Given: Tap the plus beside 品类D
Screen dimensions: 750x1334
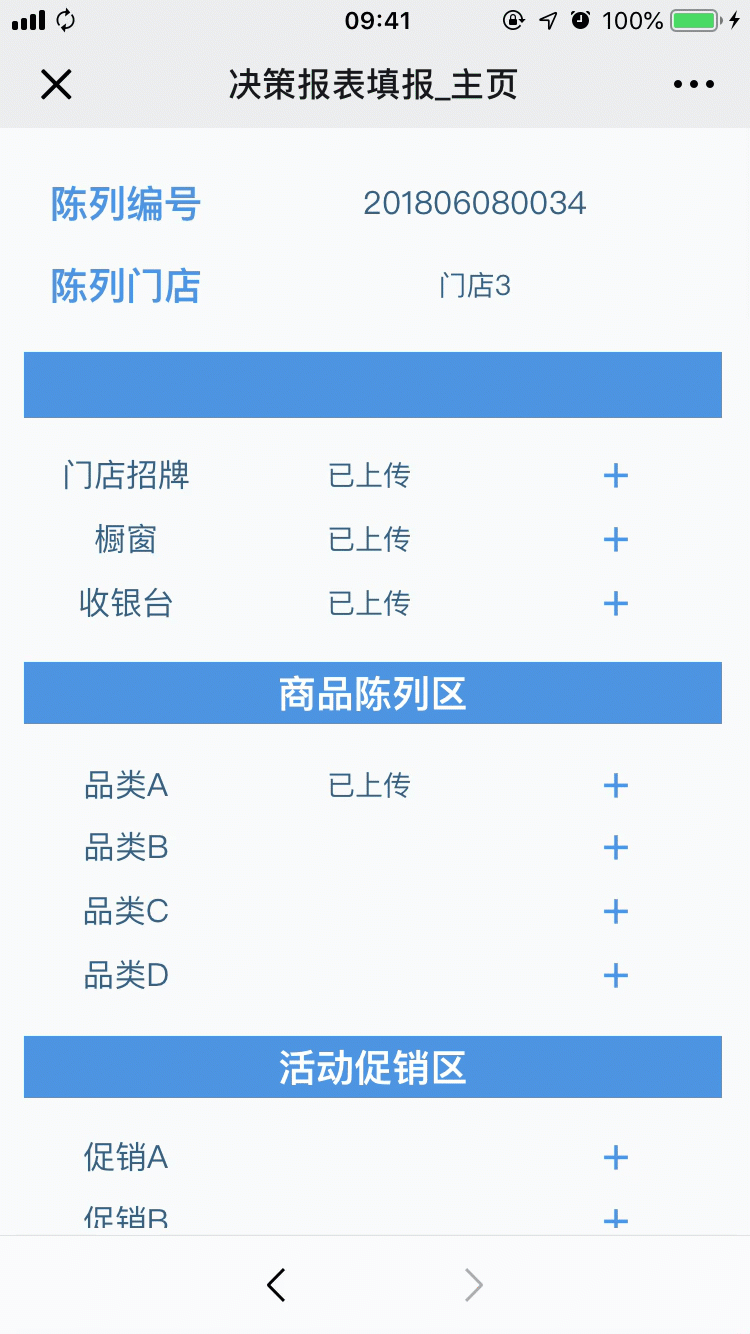Looking at the screenshot, I should [615, 975].
